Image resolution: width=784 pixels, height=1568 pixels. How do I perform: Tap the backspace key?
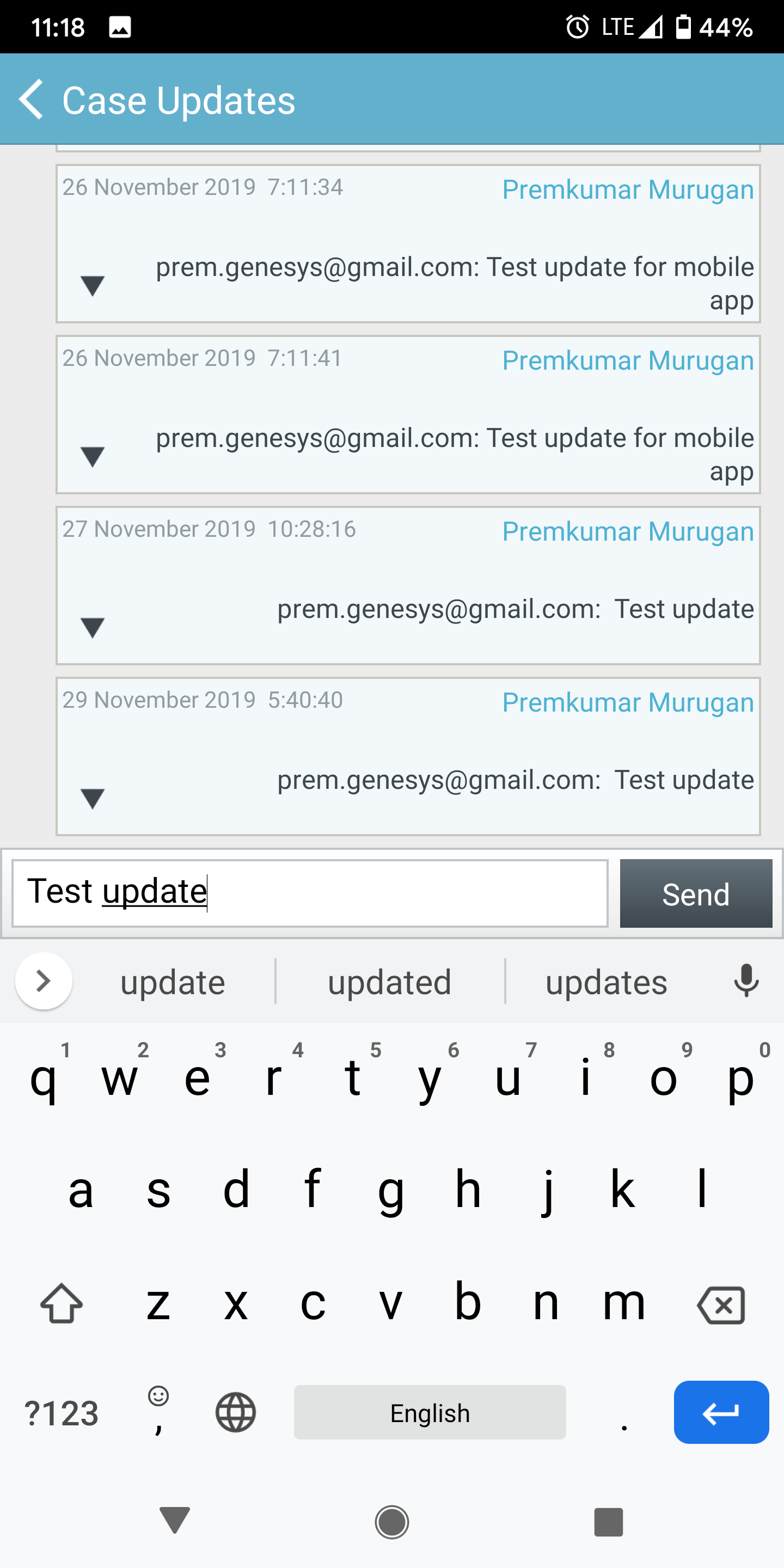[x=721, y=1304]
